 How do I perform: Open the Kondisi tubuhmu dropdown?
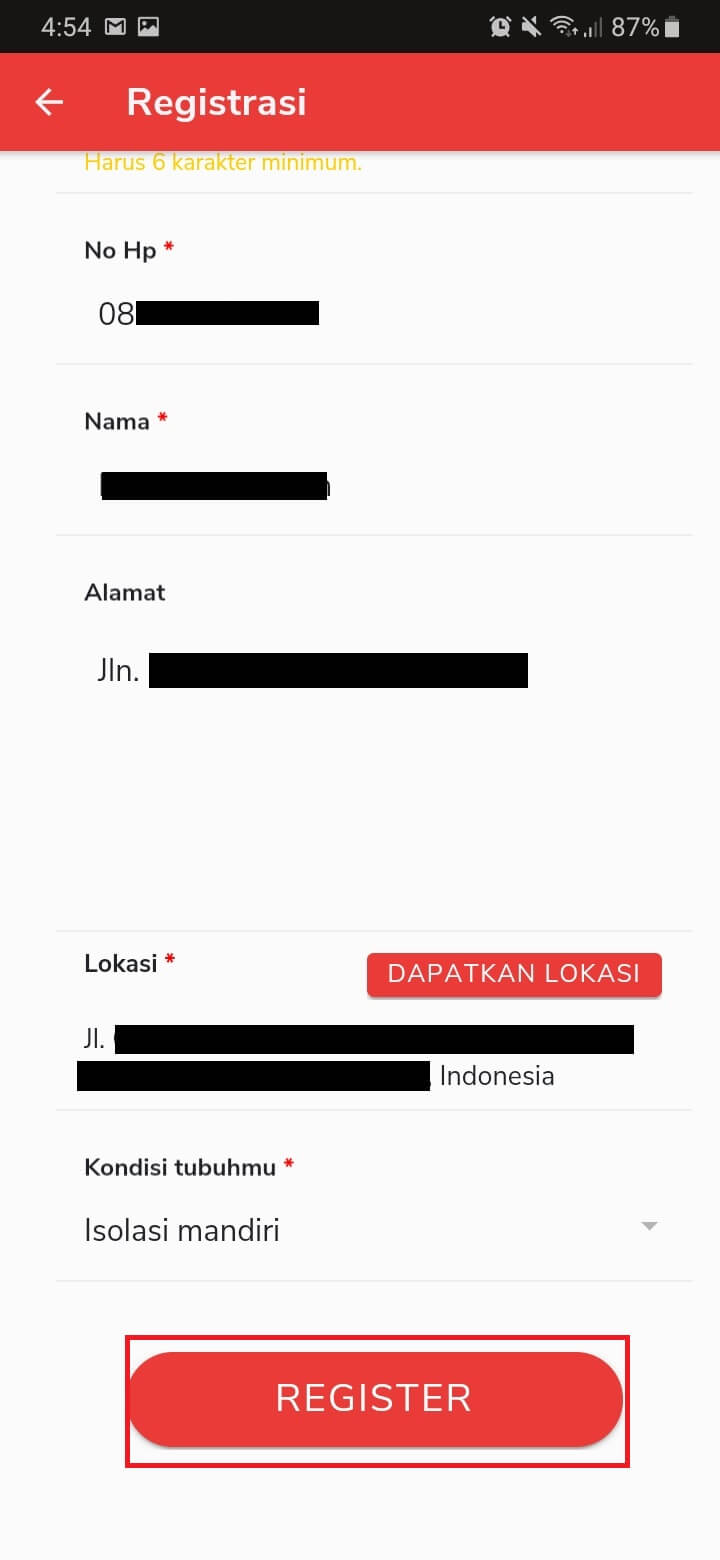(372, 1229)
